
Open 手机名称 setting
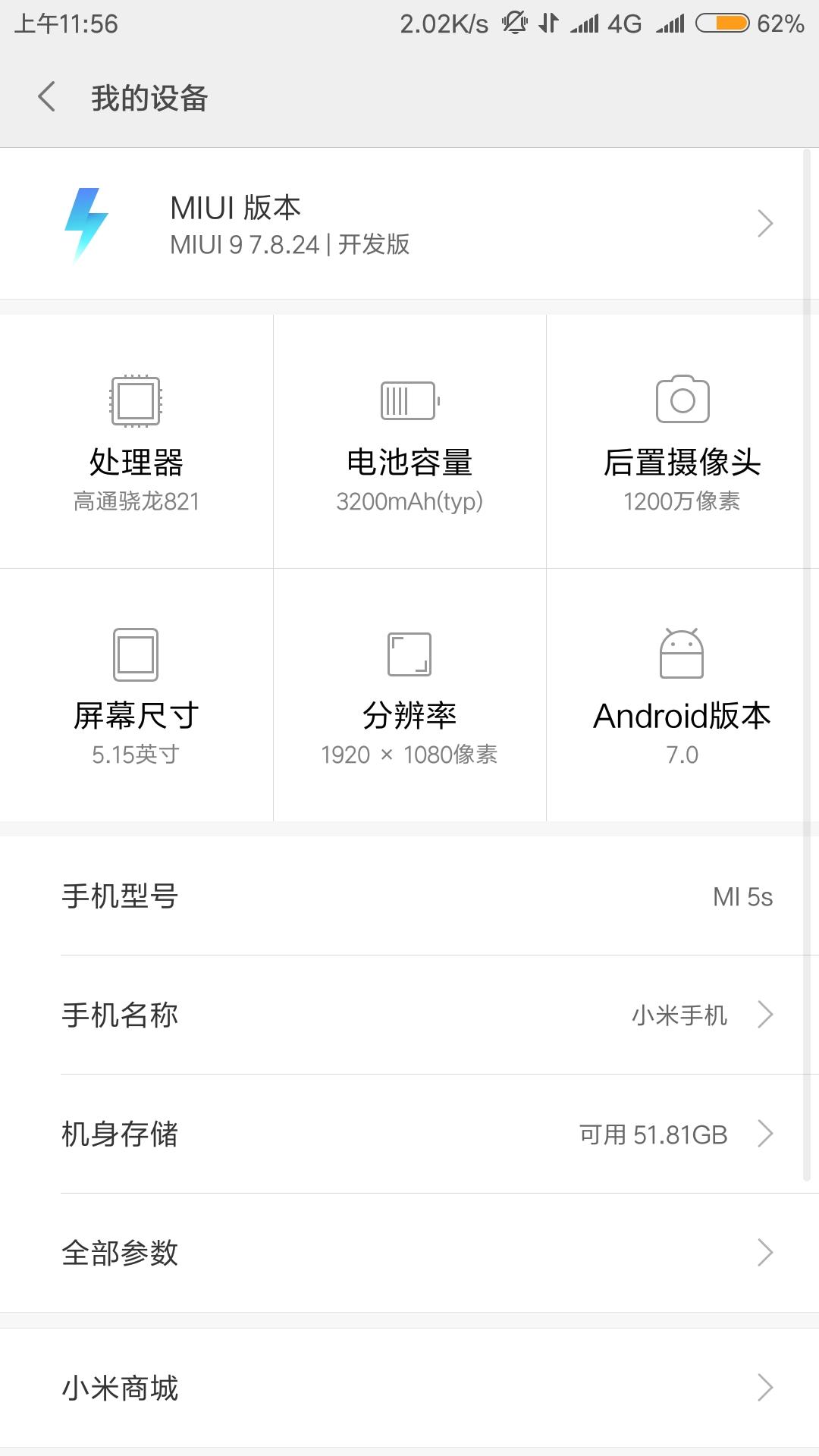(409, 1015)
